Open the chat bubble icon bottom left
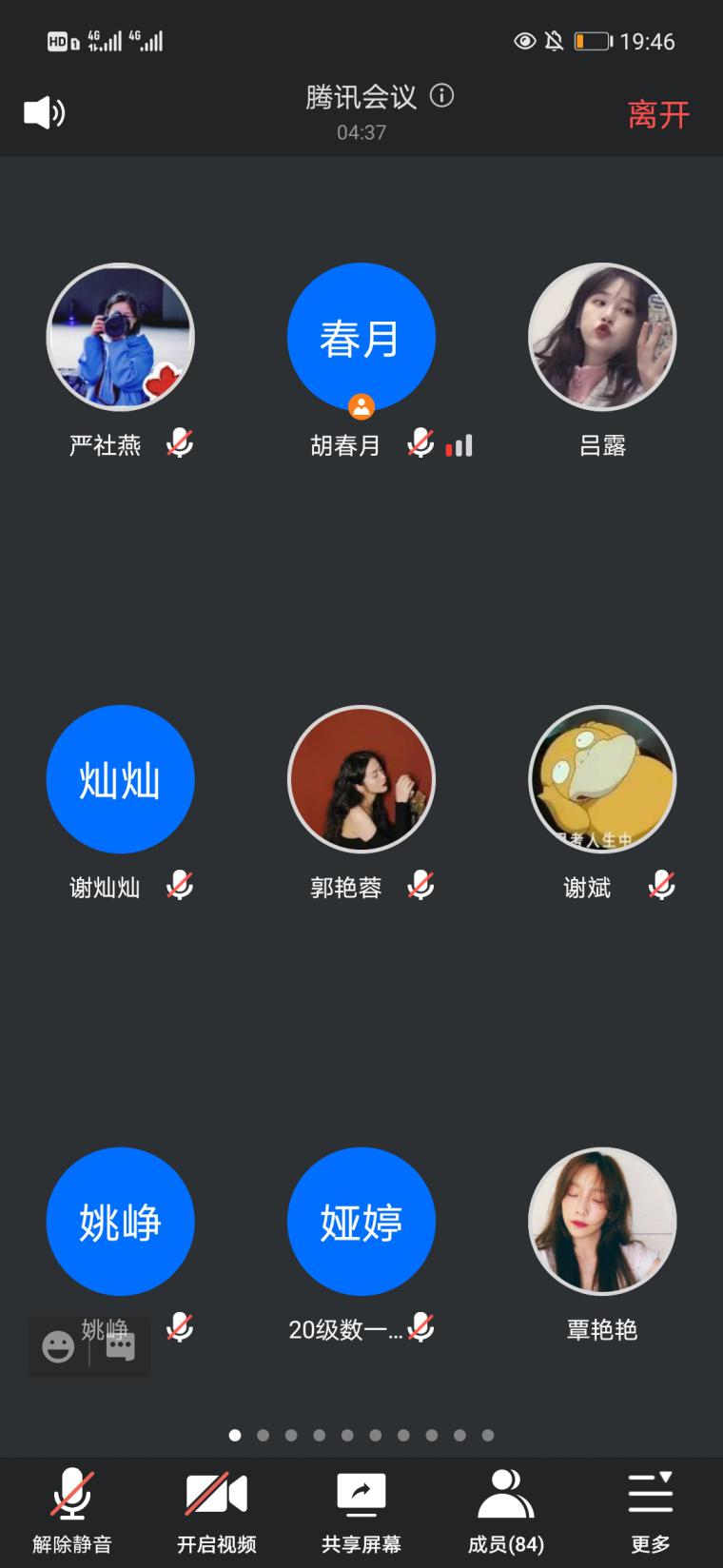Image resolution: width=723 pixels, height=1568 pixels. pyautogui.click(x=122, y=1346)
